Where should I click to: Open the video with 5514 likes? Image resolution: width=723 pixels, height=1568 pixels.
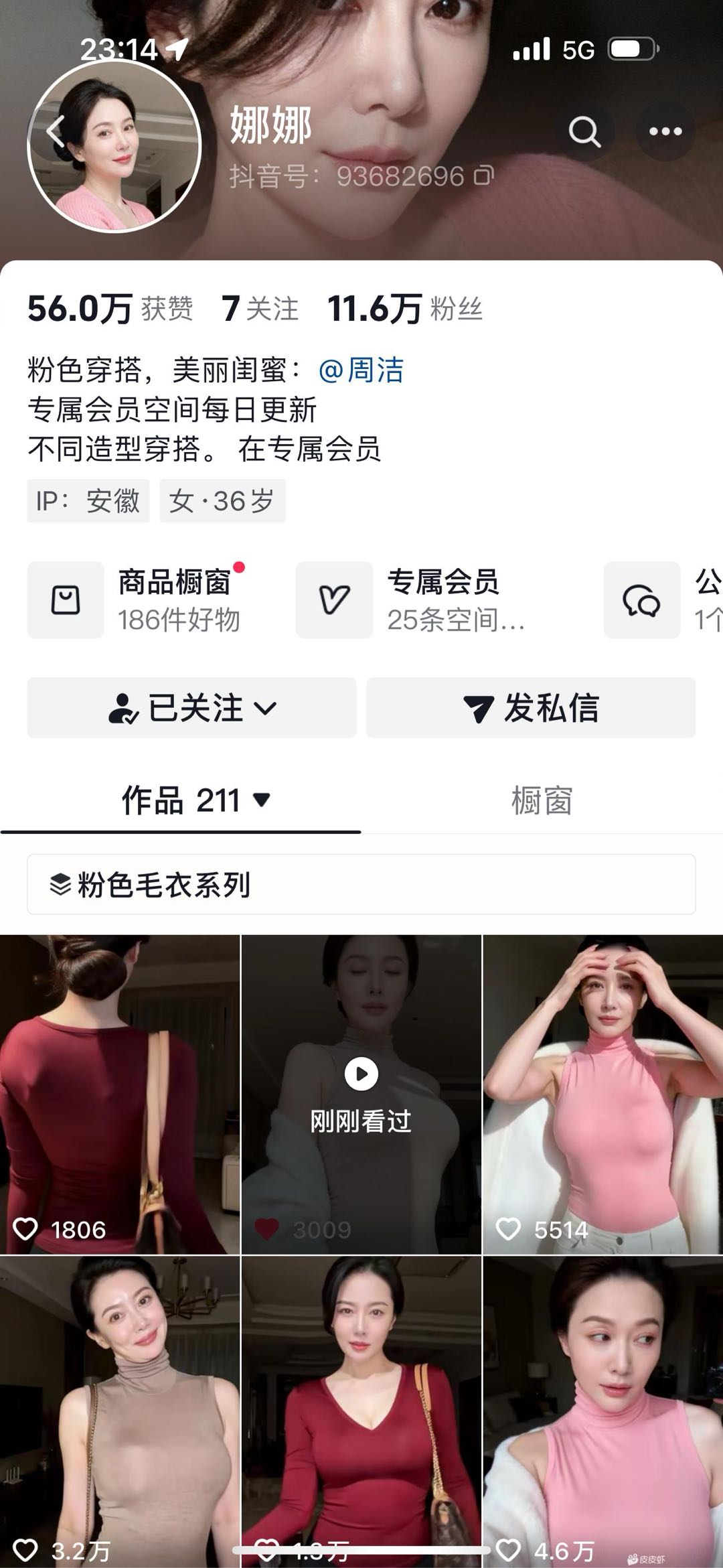pyautogui.click(x=602, y=1094)
